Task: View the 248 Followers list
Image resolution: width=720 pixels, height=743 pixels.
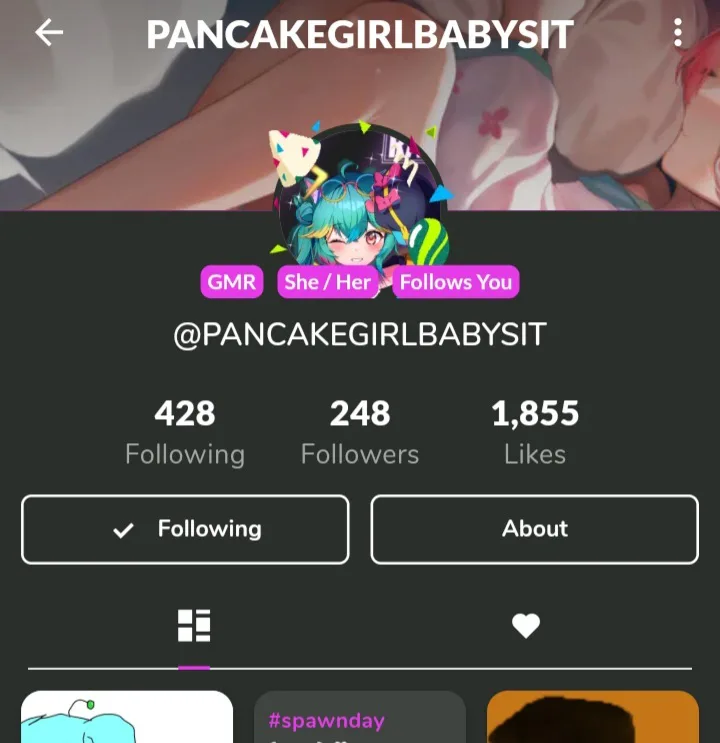Action: point(360,433)
